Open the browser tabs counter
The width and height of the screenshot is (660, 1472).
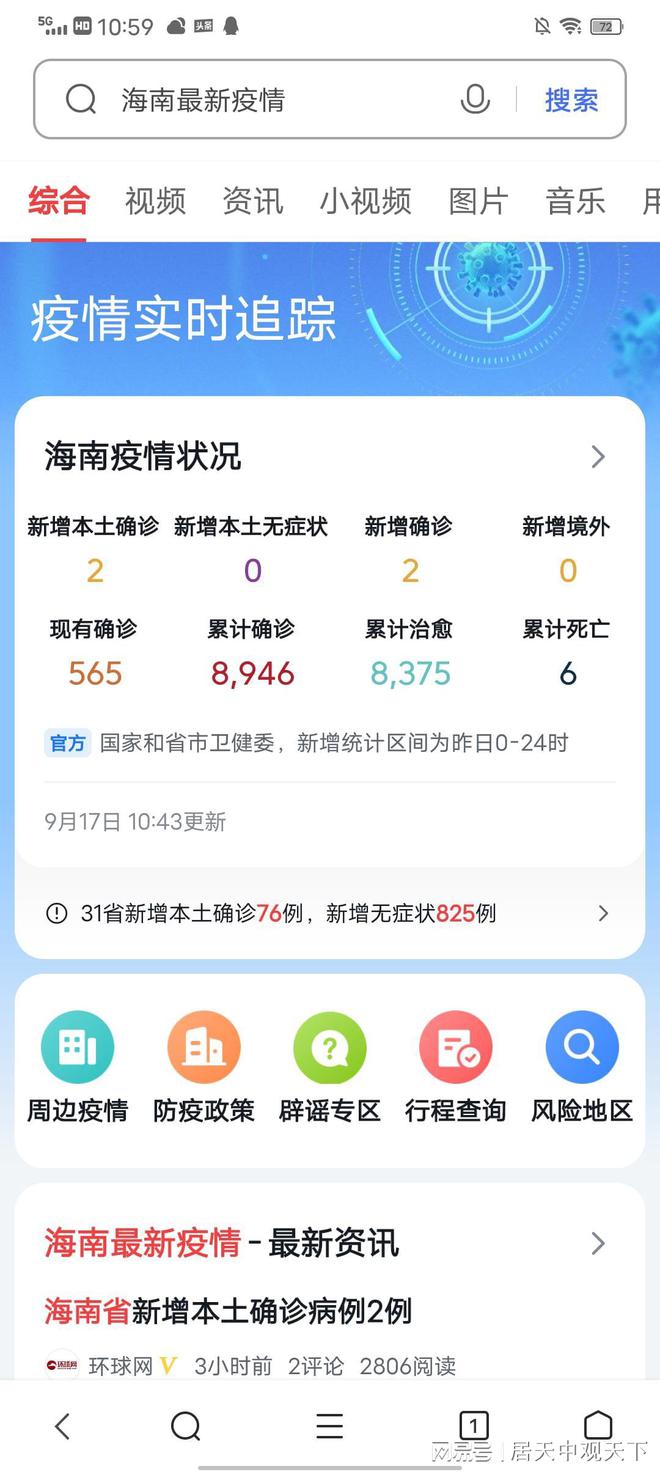coord(473,1426)
